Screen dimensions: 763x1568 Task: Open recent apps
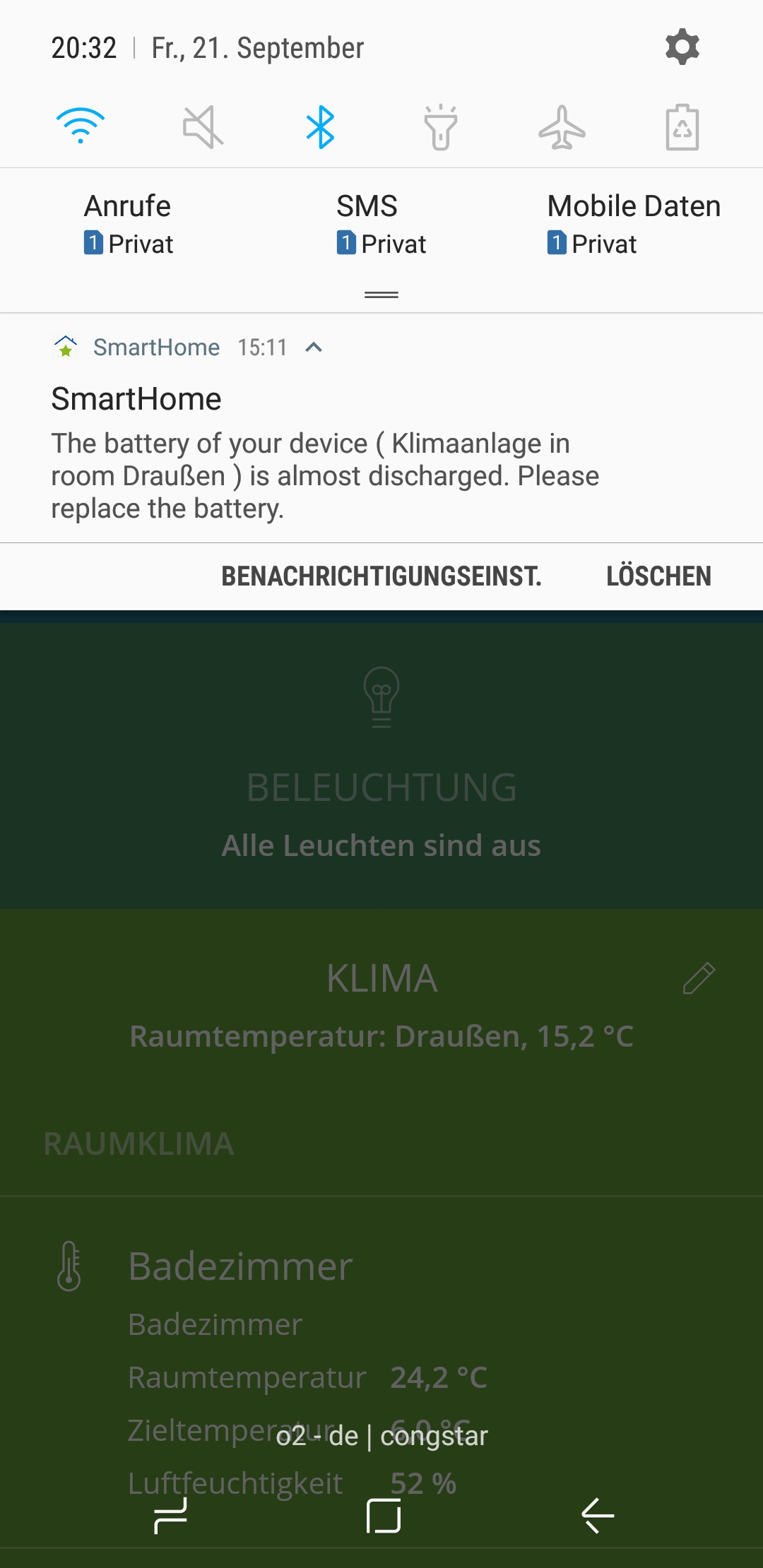[x=171, y=1516]
